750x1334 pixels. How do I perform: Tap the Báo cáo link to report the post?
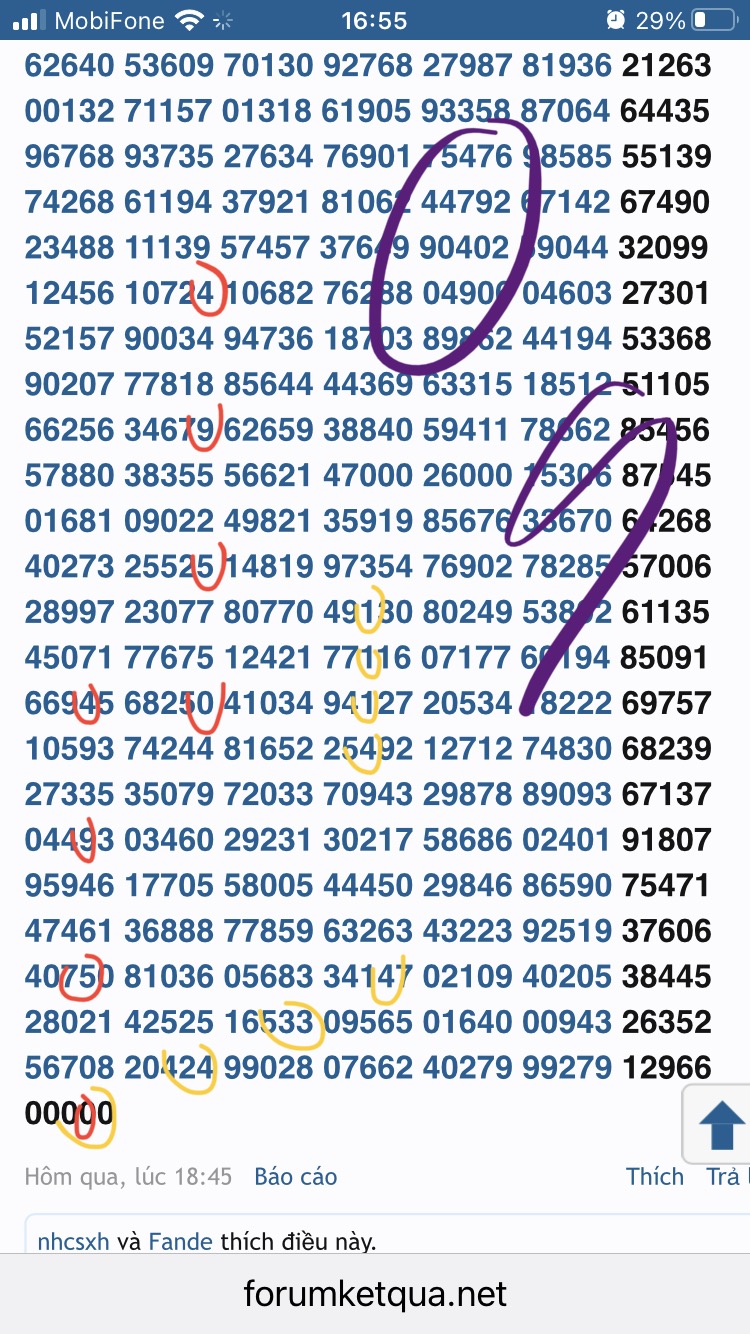295,1177
